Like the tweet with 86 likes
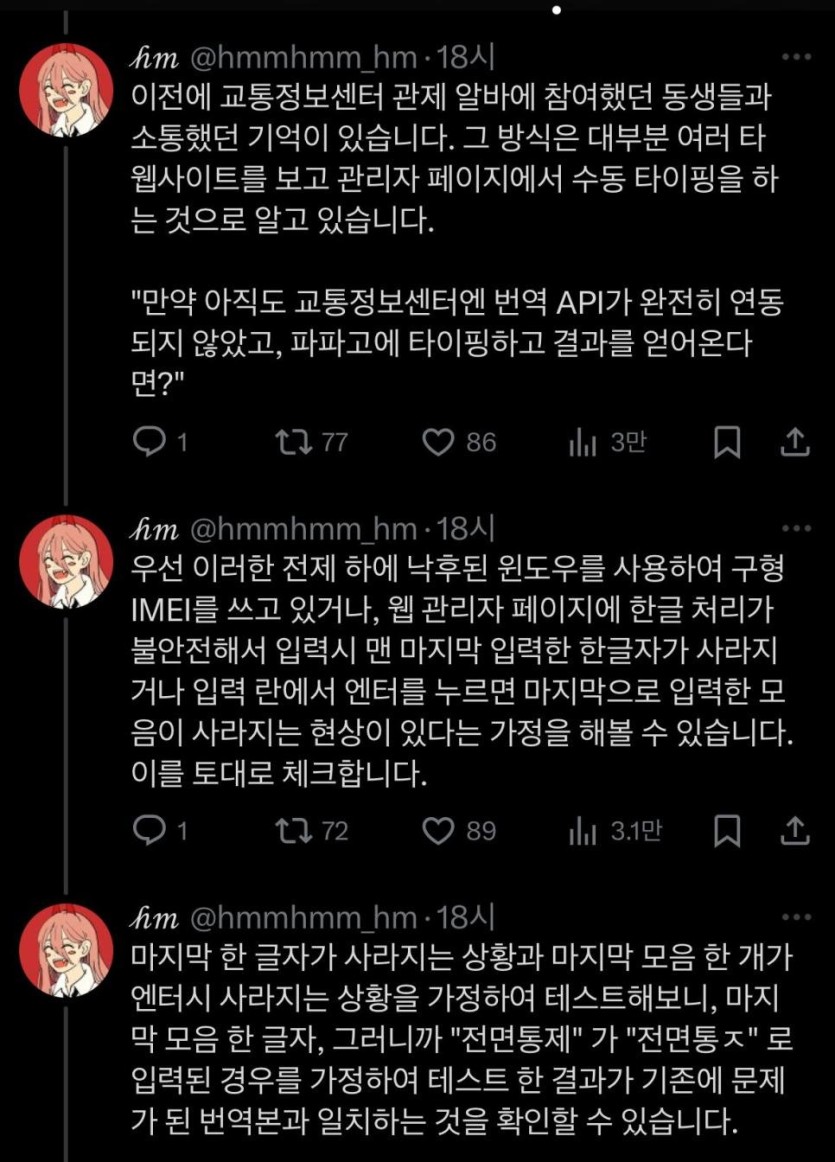 point(439,442)
